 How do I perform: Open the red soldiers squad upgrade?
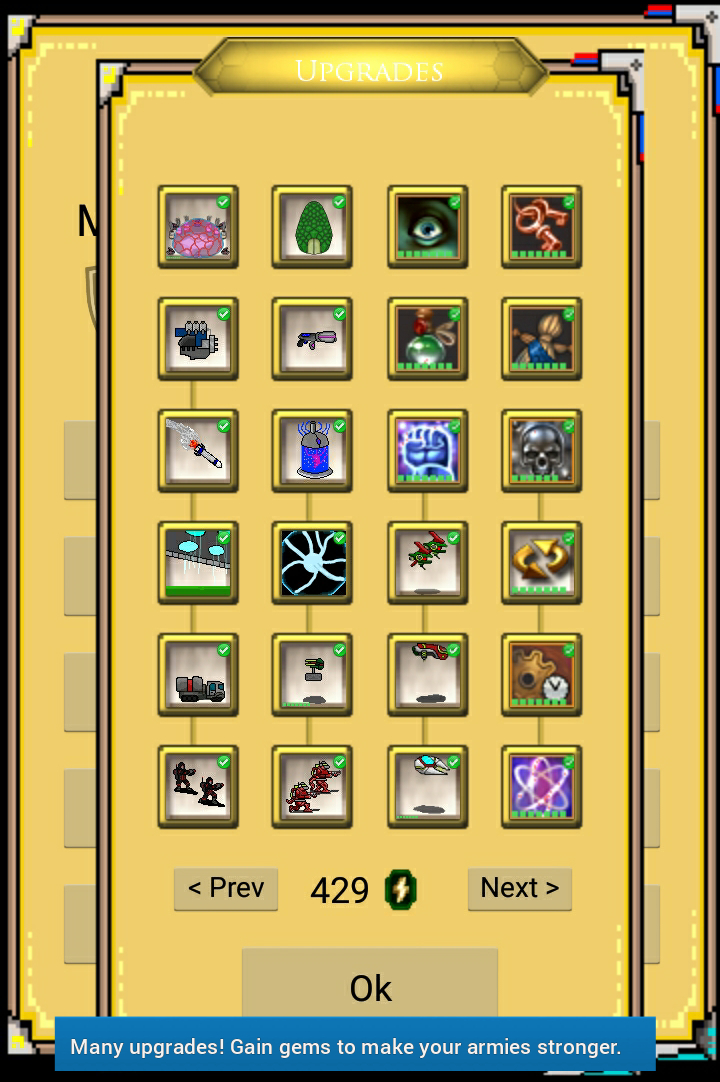coord(312,787)
